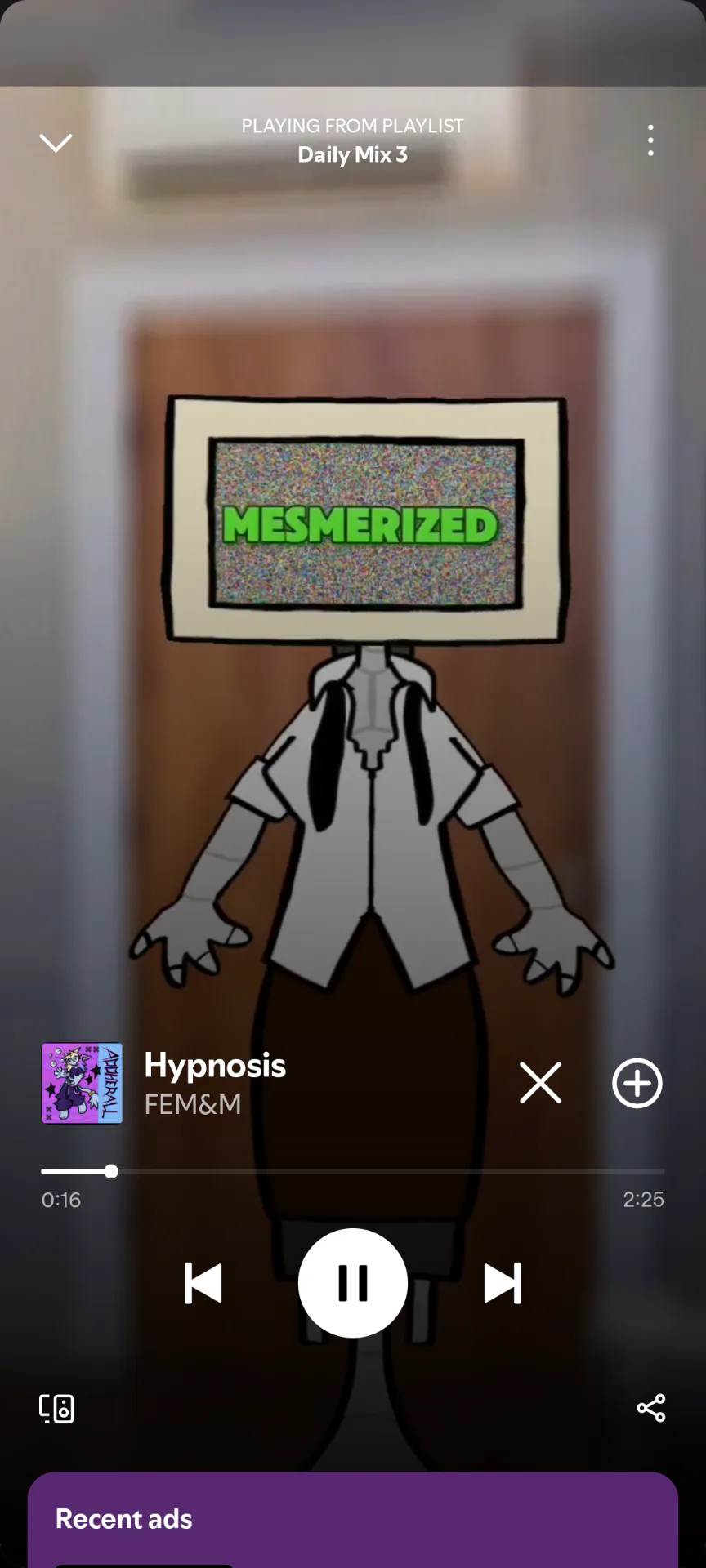Skip to the previous track
Image resolution: width=706 pixels, height=1568 pixels.
pyautogui.click(x=203, y=1283)
